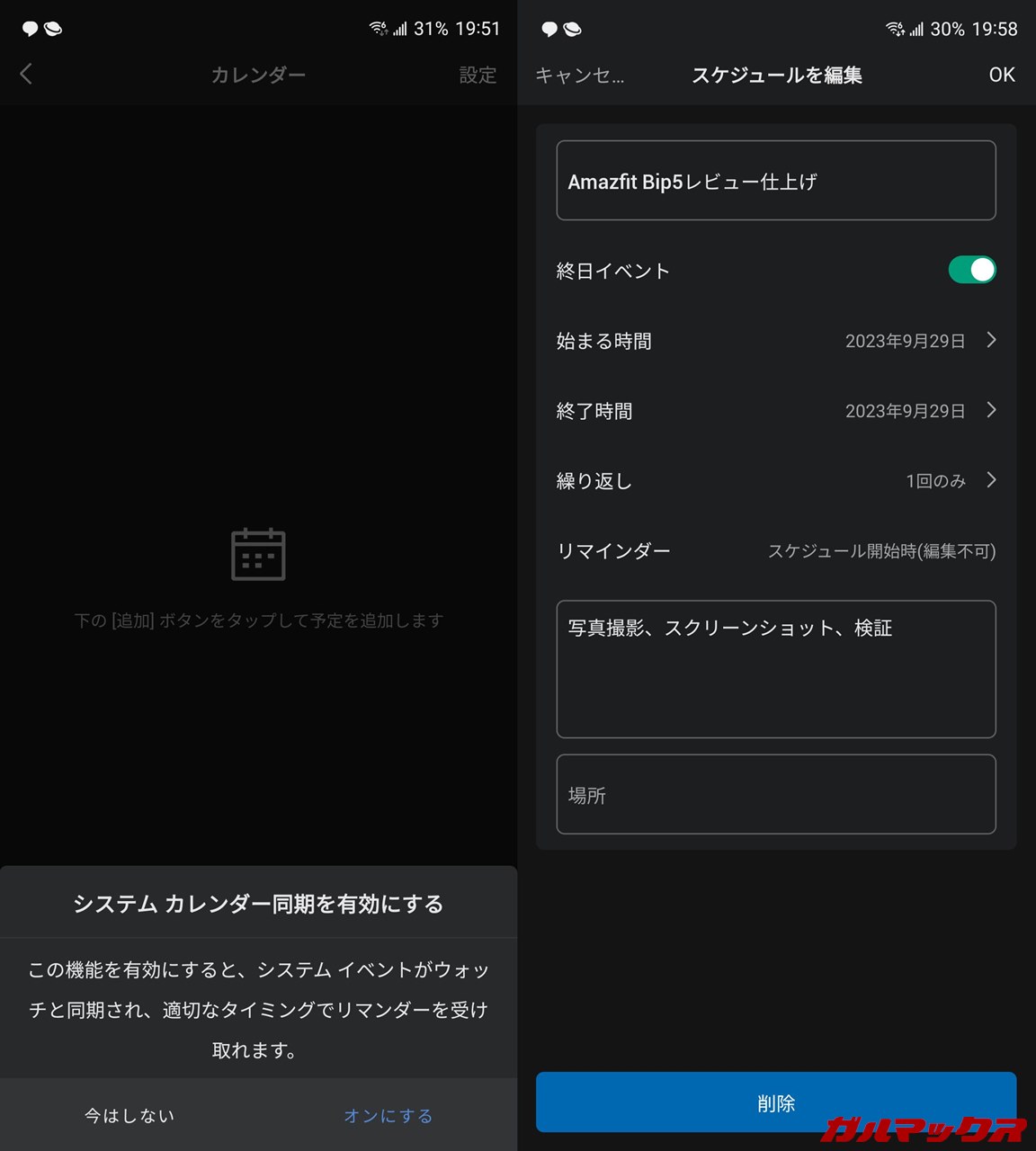Viewport: 1036px width, 1151px height.
Task: Edit the notes field with 写真撮影 text
Action: click(x=775, y=669)
